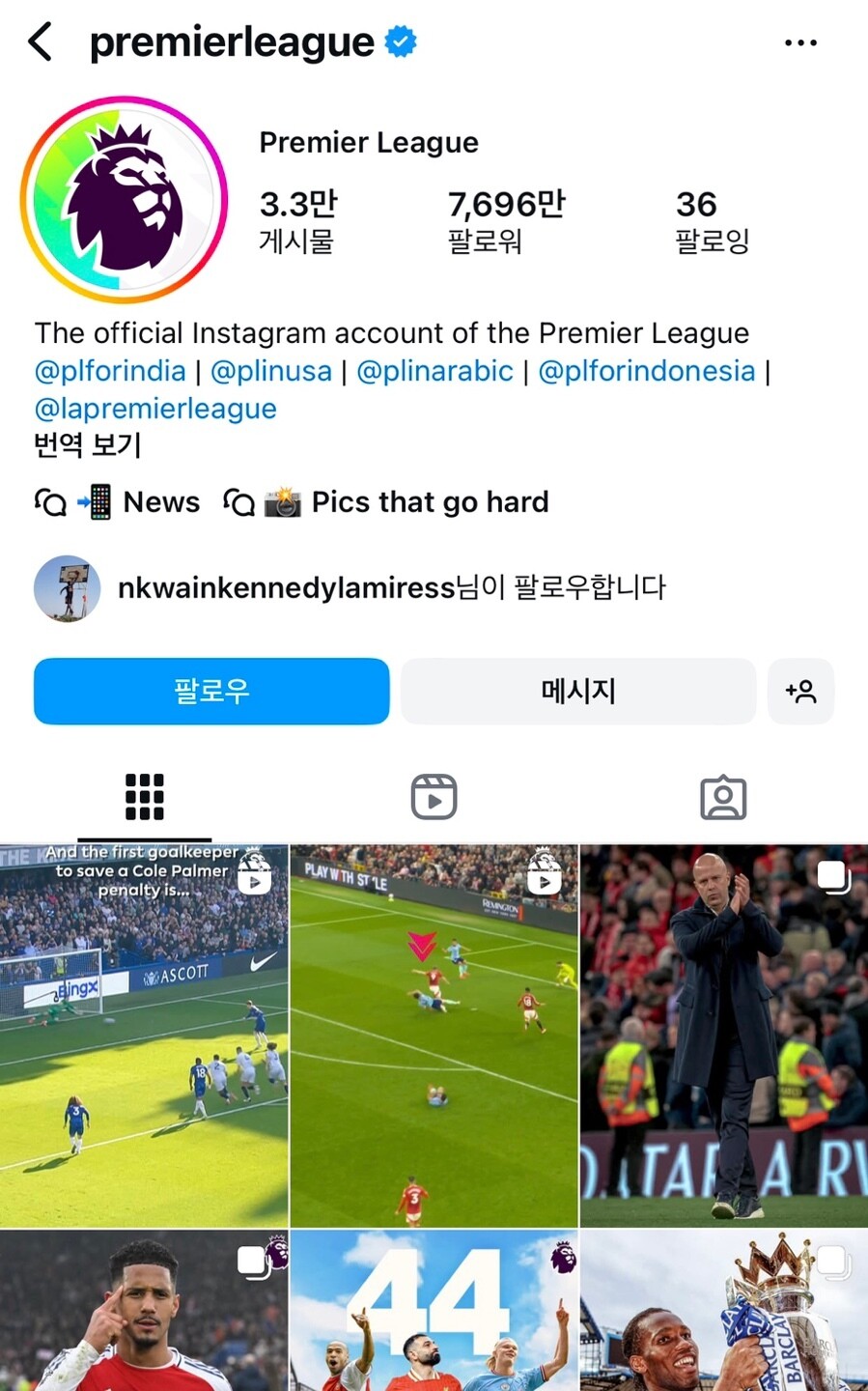Open the post of manager applauding
868x1391 pixels.
click(x=724, y=1036)
